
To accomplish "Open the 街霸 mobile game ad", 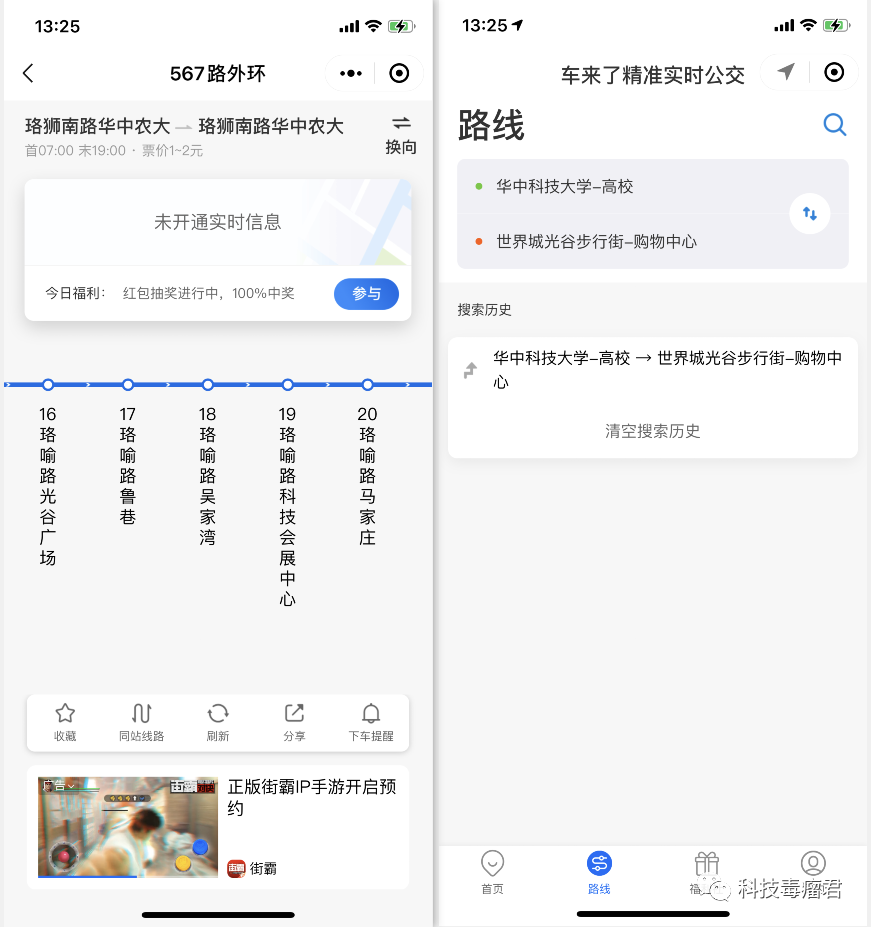I will [x=218, y=826].
